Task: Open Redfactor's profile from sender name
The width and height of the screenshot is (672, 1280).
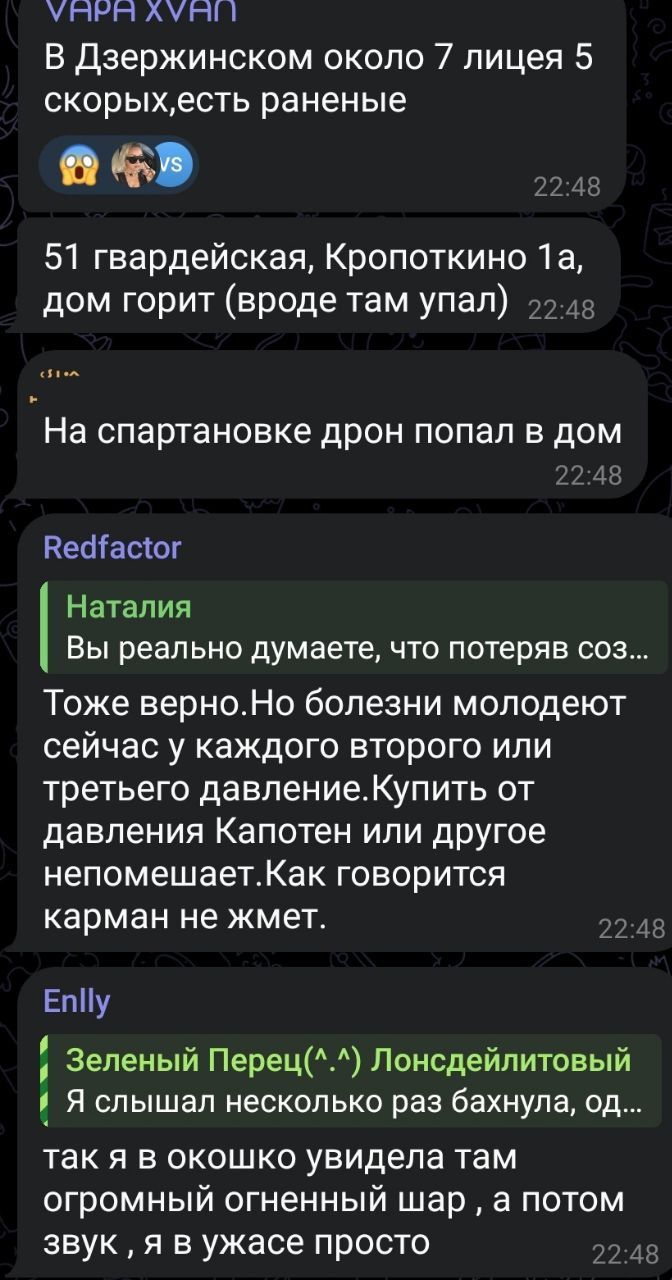Action: [x=112, y=547]
